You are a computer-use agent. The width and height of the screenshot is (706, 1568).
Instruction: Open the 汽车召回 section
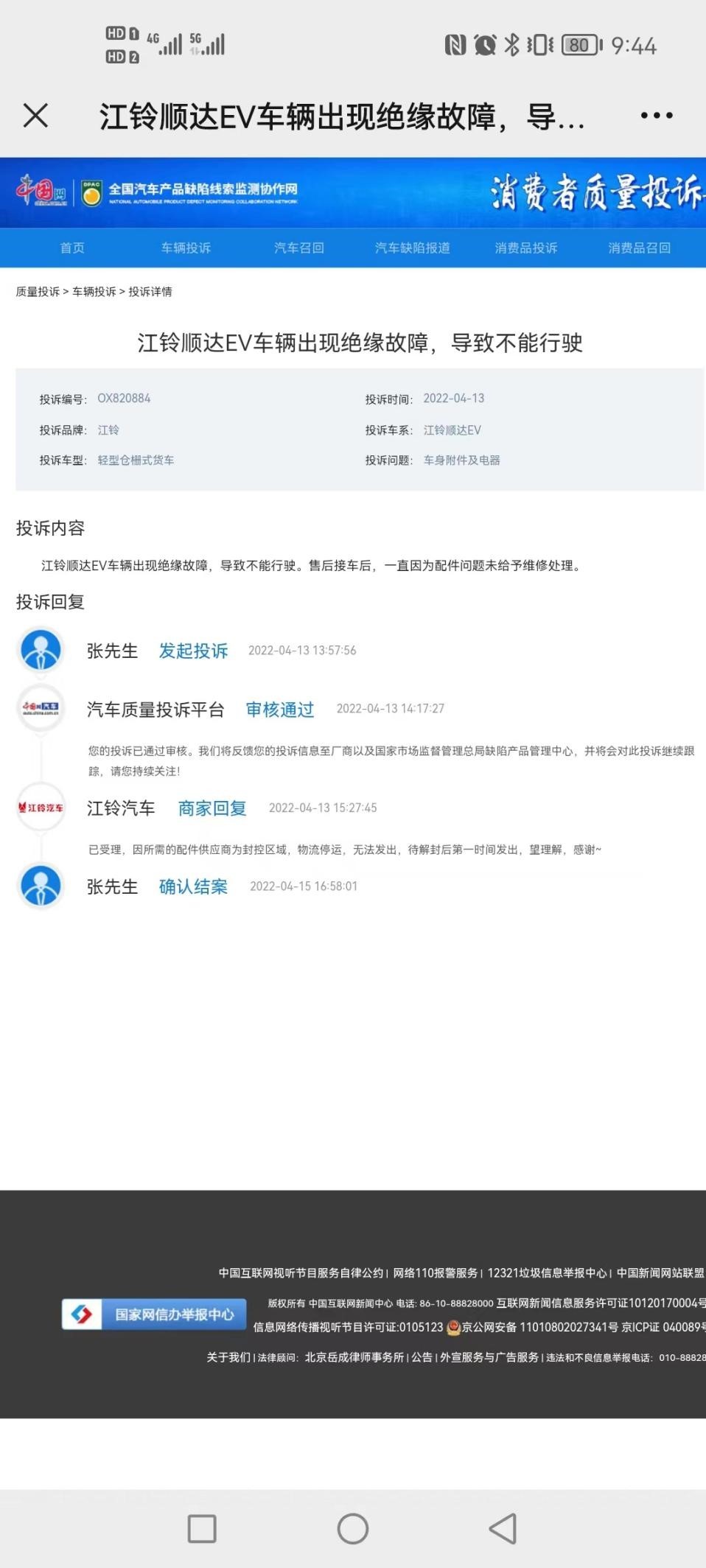[x=299, y=248]
